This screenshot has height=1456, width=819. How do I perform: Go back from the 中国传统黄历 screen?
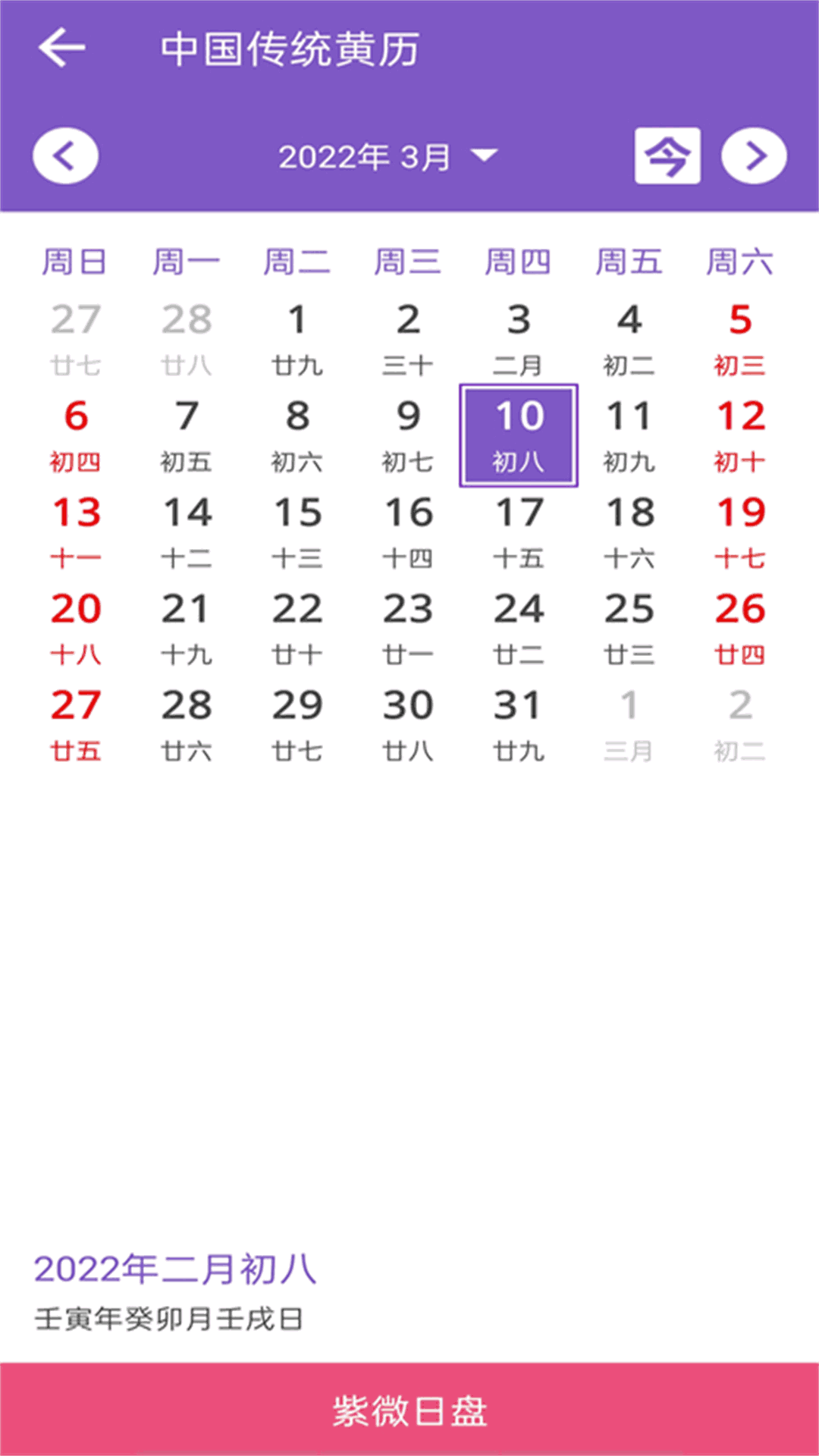click(x=62, y=49)
